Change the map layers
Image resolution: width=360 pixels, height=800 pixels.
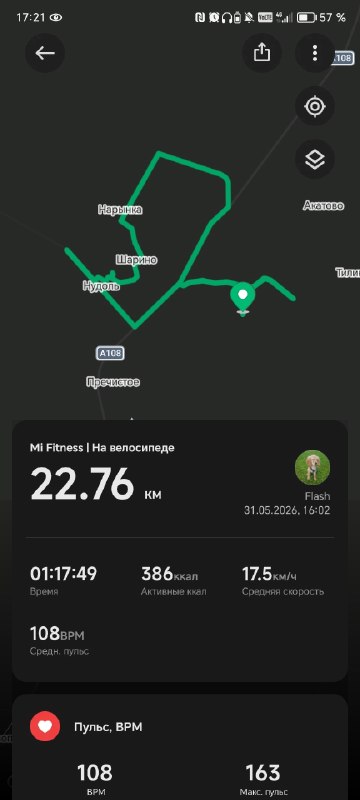[315, 160]
